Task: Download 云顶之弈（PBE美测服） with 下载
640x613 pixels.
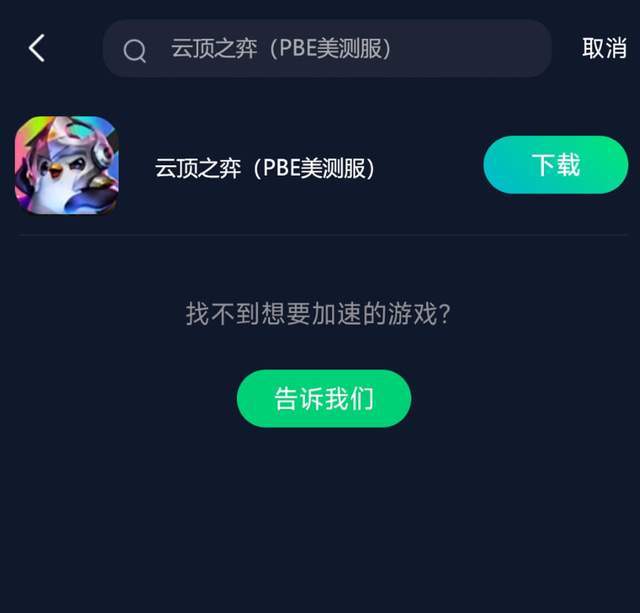Action: point(555,165)
